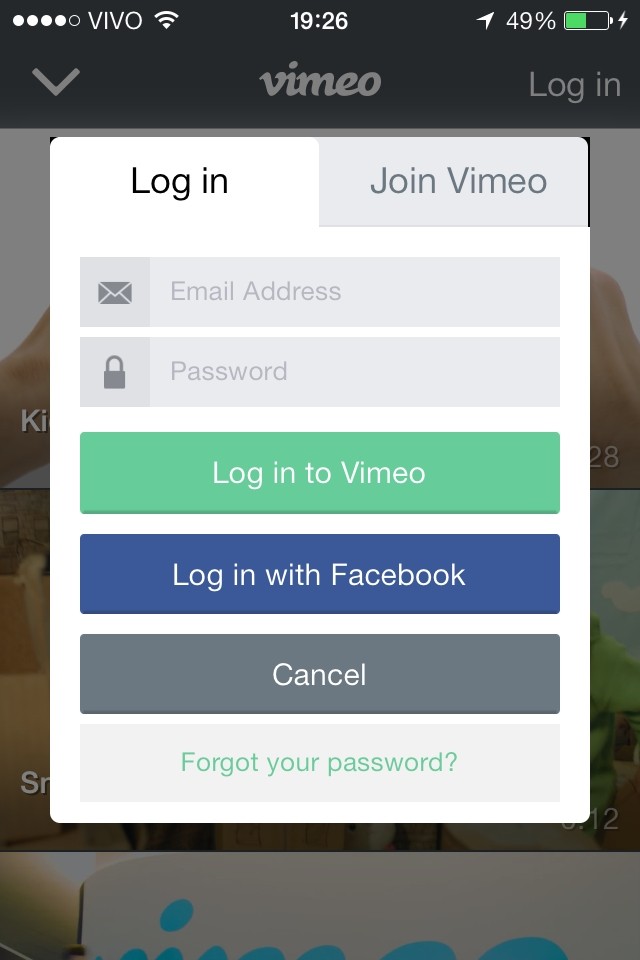The image size is (640, 960).
Task: Focus the Email Address field
Action: click(354, 292)
